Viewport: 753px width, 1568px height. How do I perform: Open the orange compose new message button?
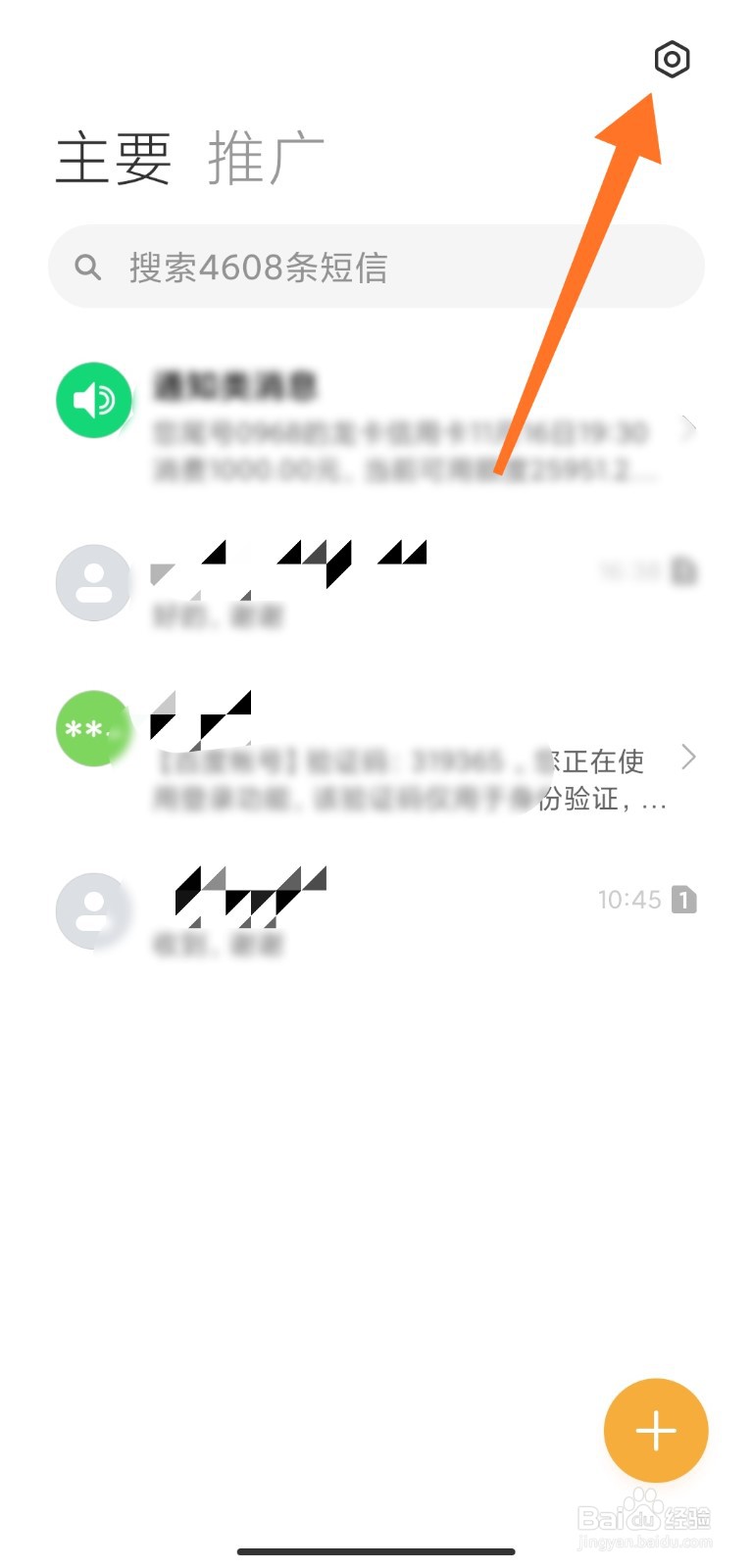tap(655, 1431)
